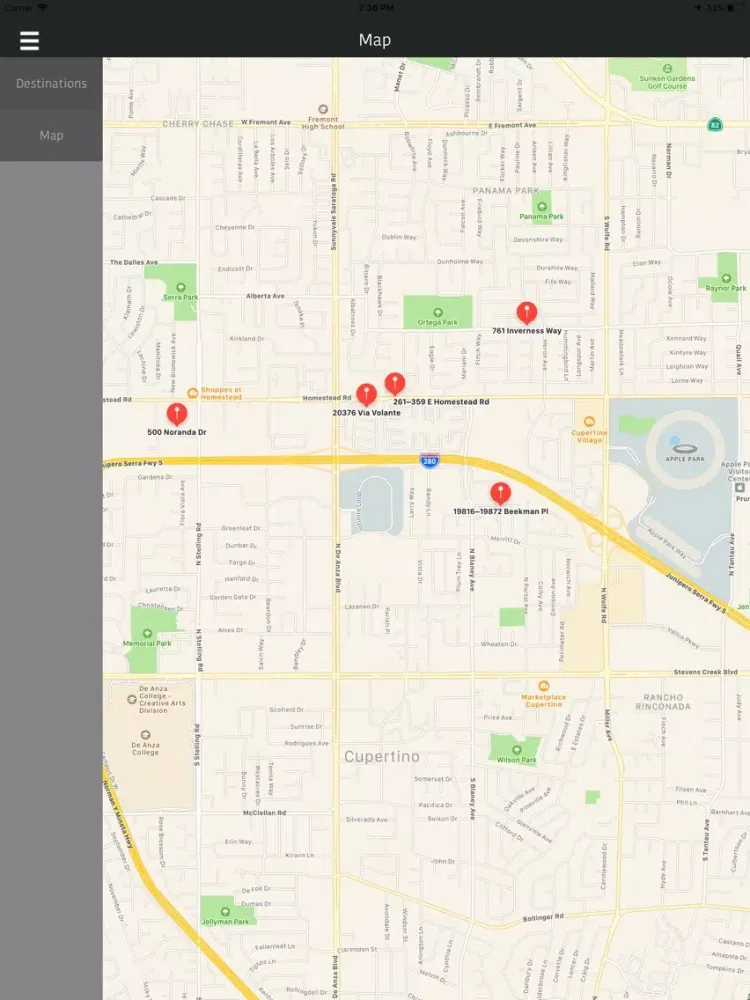Select the Map item in sidebar
This screenshot has width=750, height=1000.
pyautogui.click(x=51, y=136)
